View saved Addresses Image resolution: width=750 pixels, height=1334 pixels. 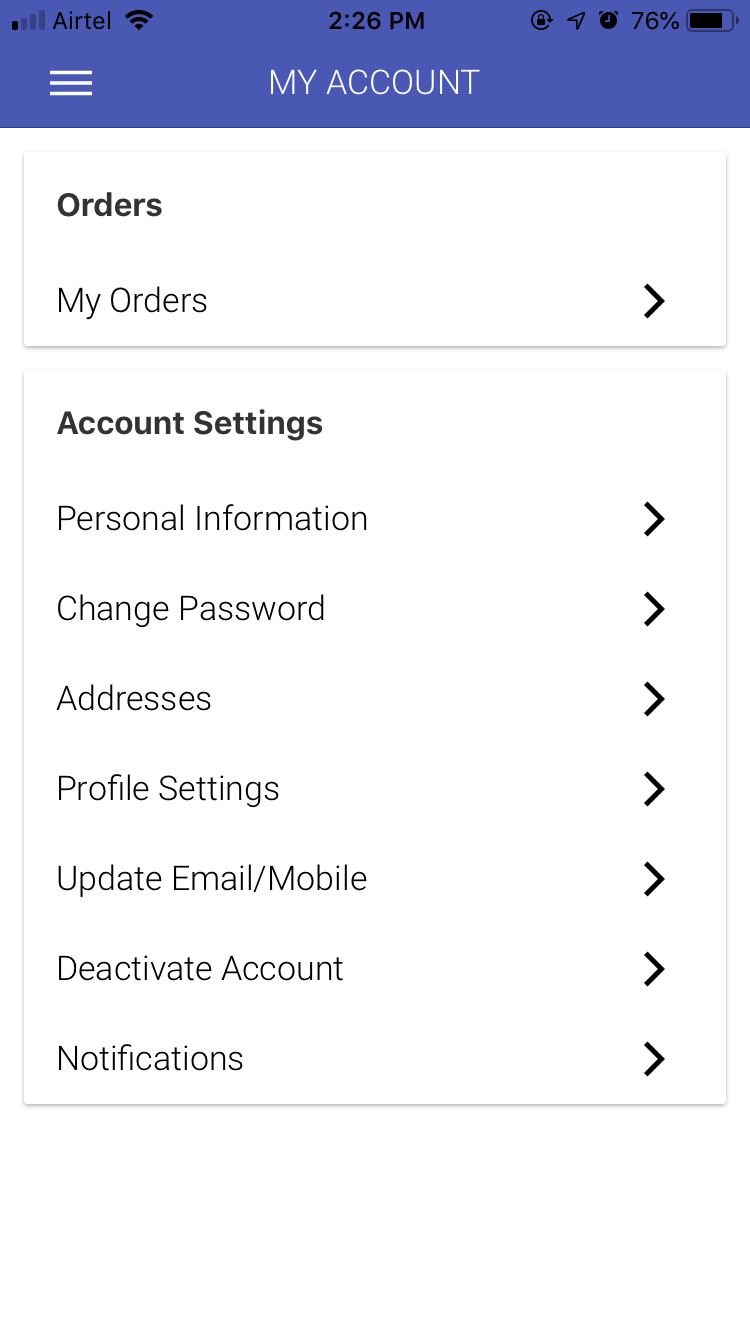[375, 699]
